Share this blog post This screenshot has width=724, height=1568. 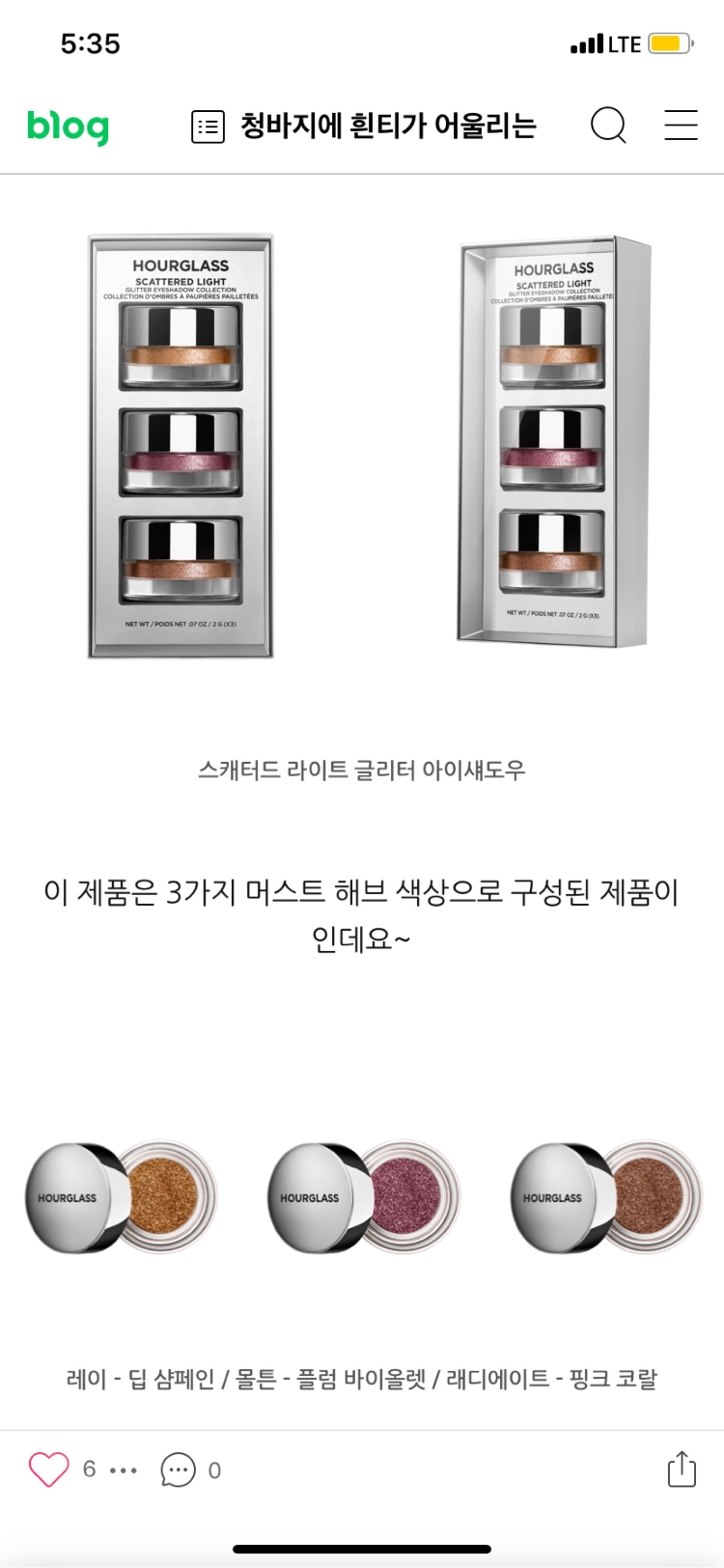[682, 1469]
